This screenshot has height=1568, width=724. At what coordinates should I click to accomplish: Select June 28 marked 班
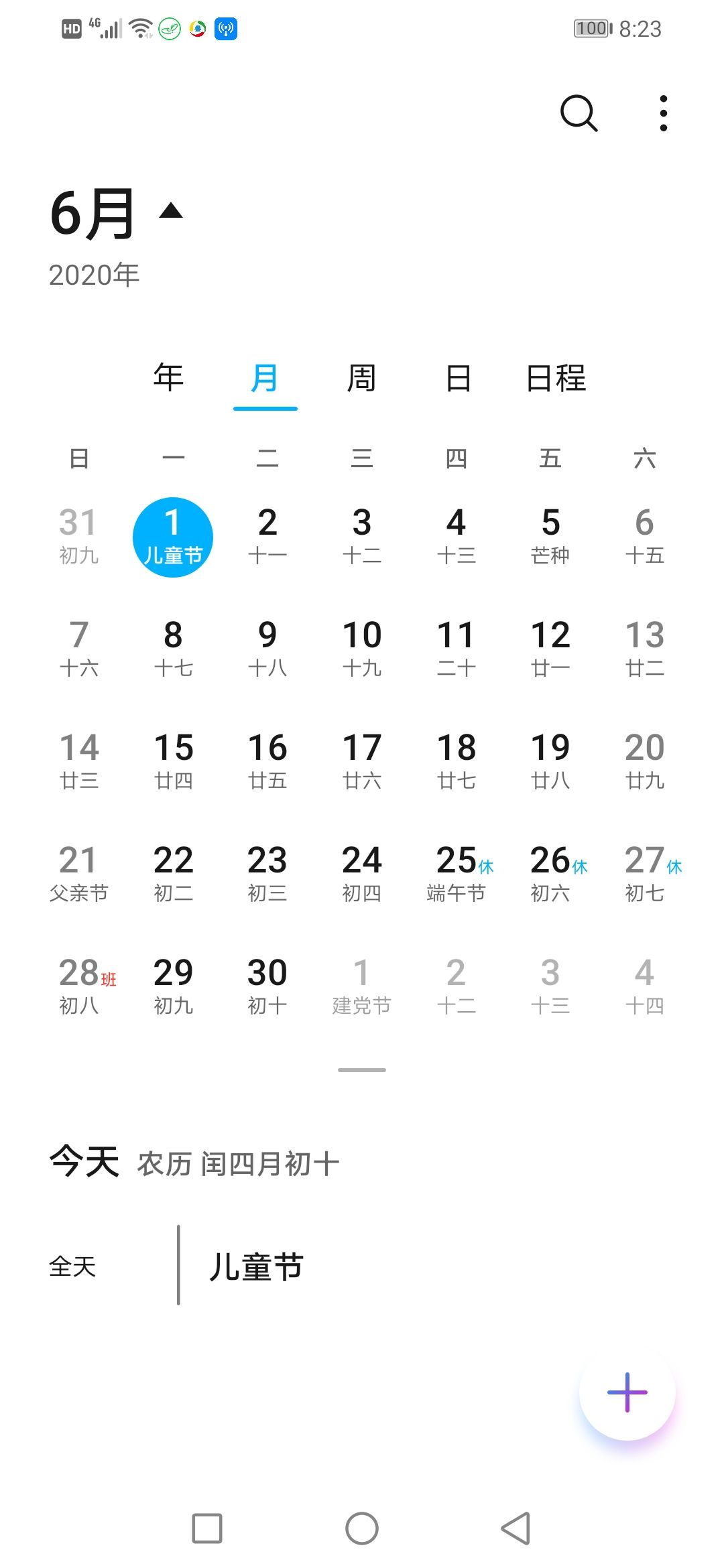pyautogui.click(x=79, y=985)
